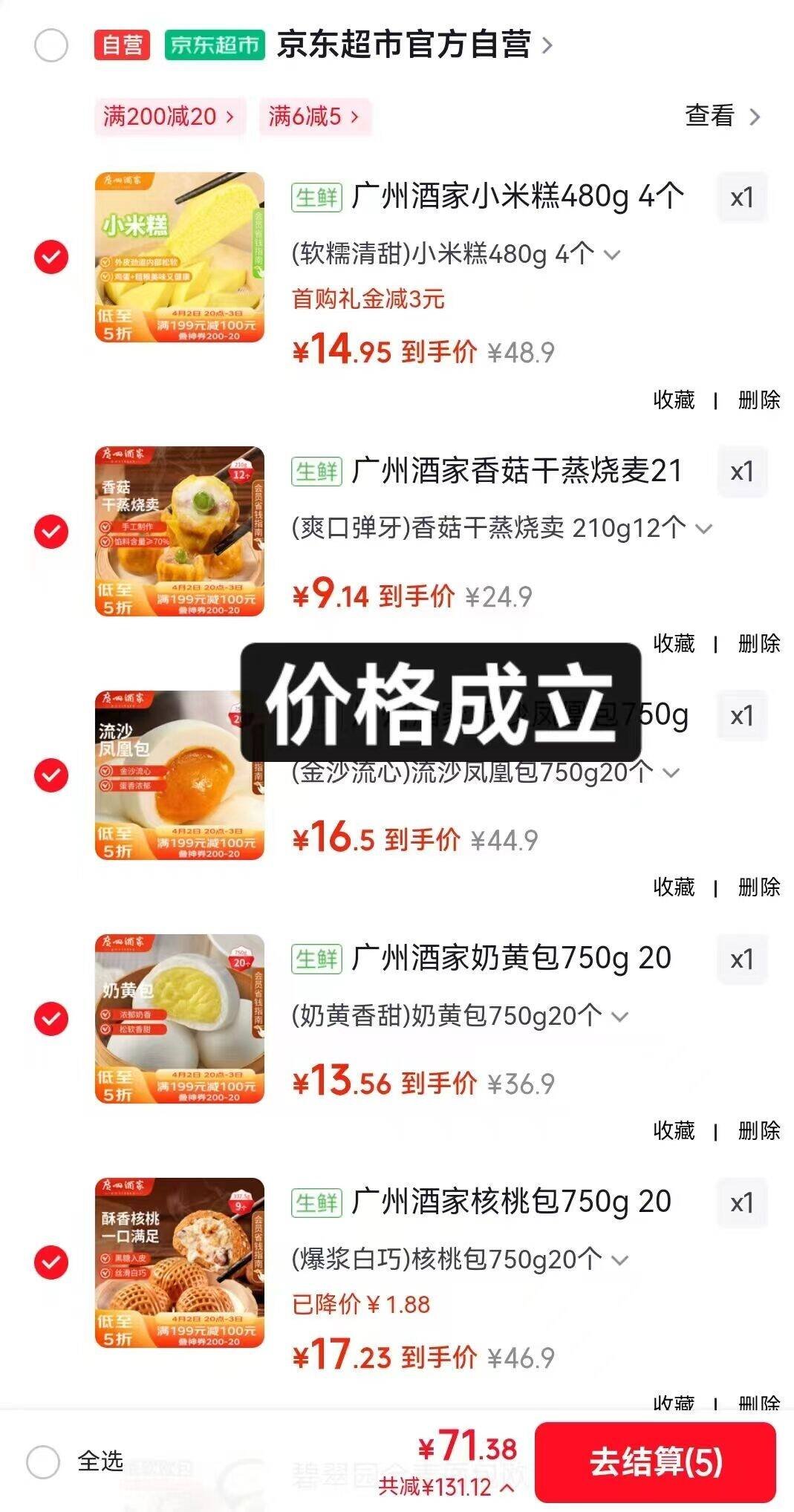Uncheck the 流沙凤凰包 item
This screenshot has width=794, height=1512.
coord(51,775)
